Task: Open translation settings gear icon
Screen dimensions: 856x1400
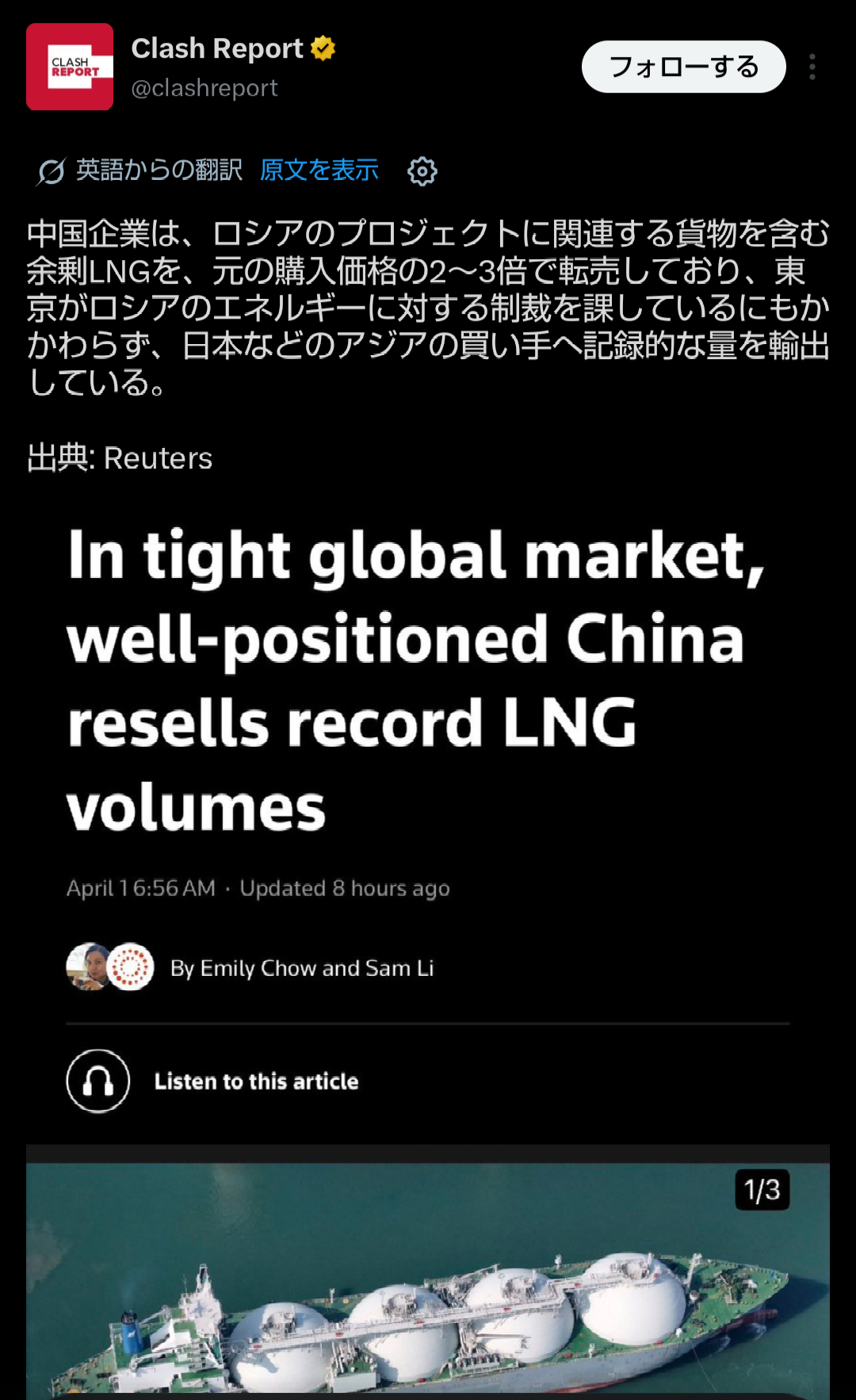Action: [422, 171]
